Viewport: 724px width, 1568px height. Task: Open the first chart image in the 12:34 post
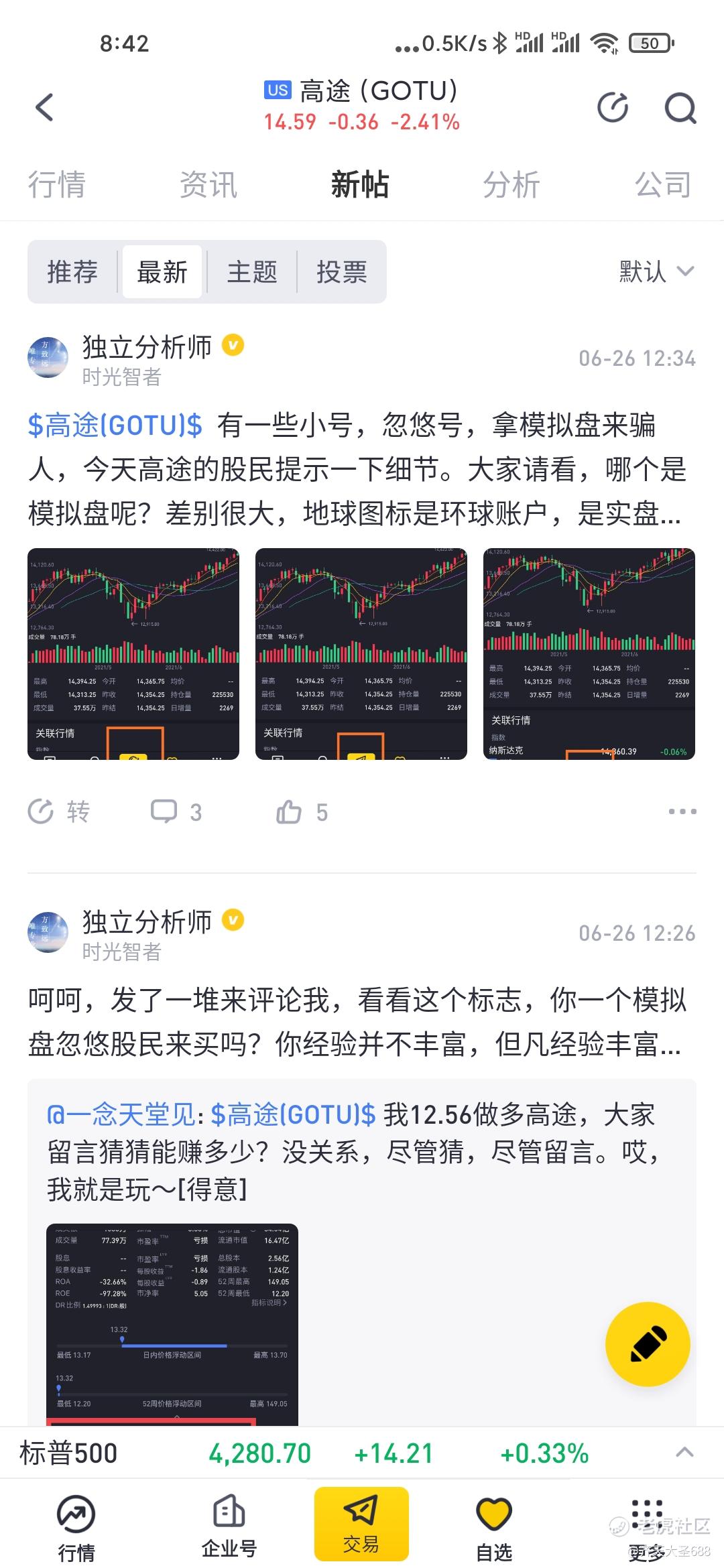pos(133,654)
